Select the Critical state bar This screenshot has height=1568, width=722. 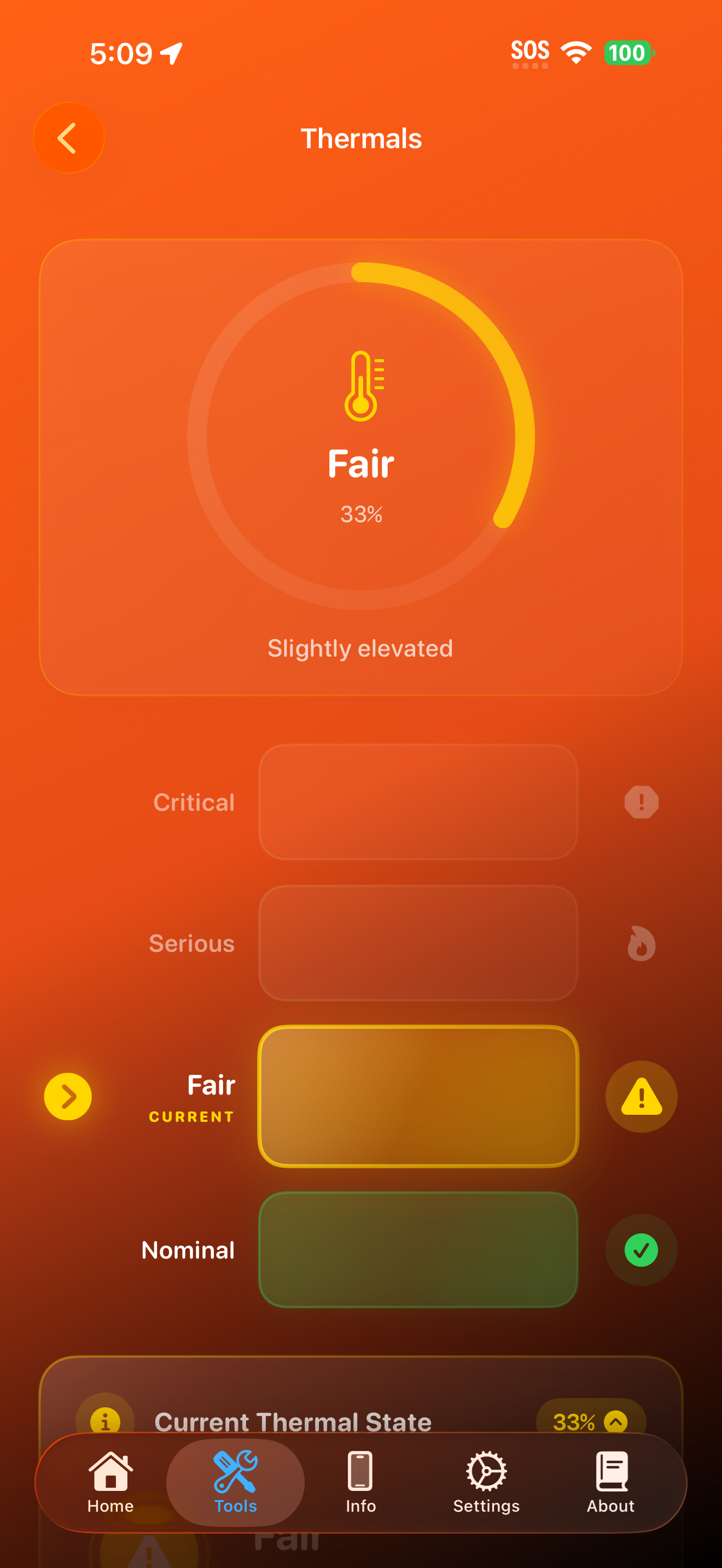(418, 801)
